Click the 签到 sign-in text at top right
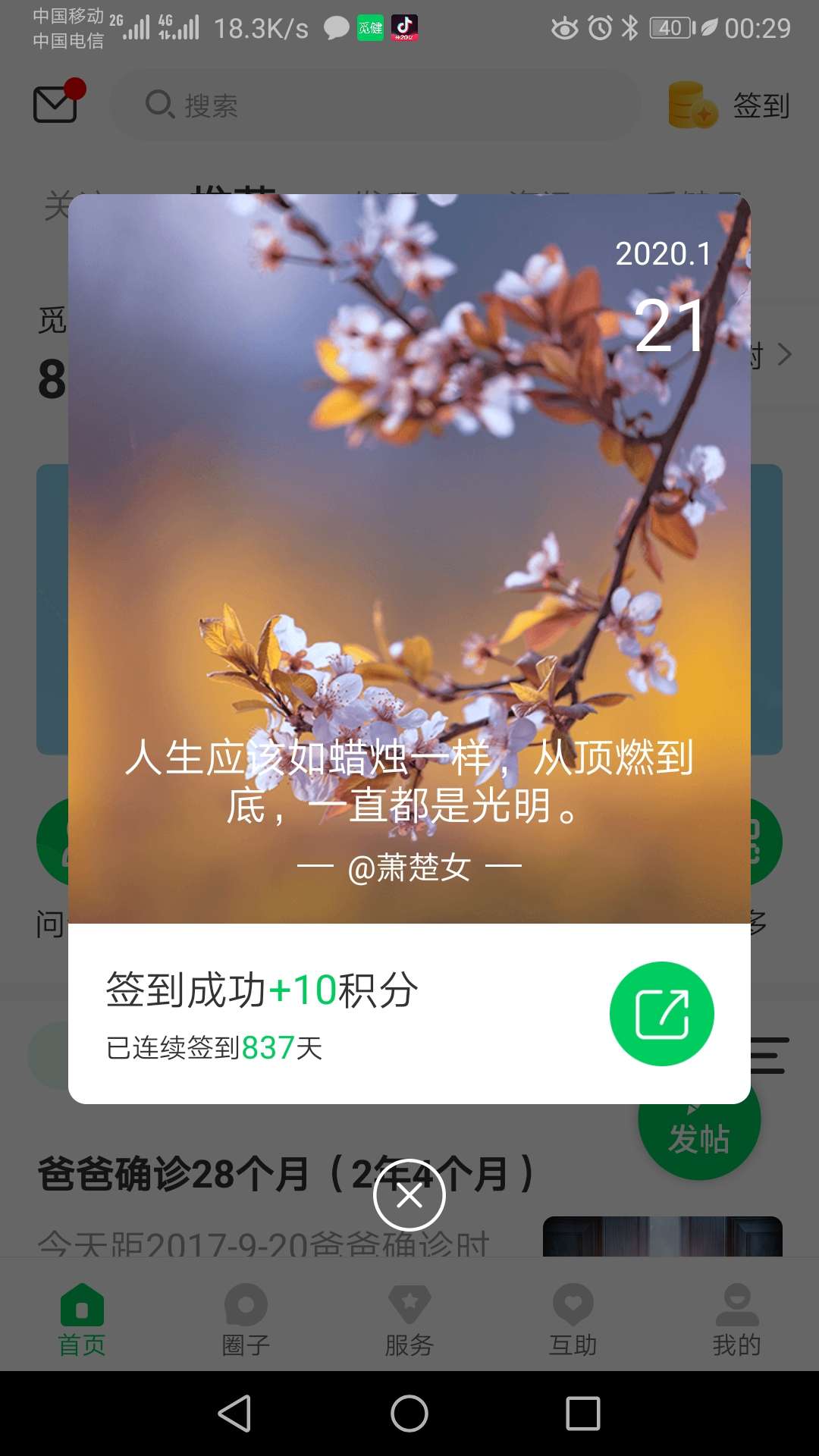The height and width of the screenshot is (1456, 819). 759,106
